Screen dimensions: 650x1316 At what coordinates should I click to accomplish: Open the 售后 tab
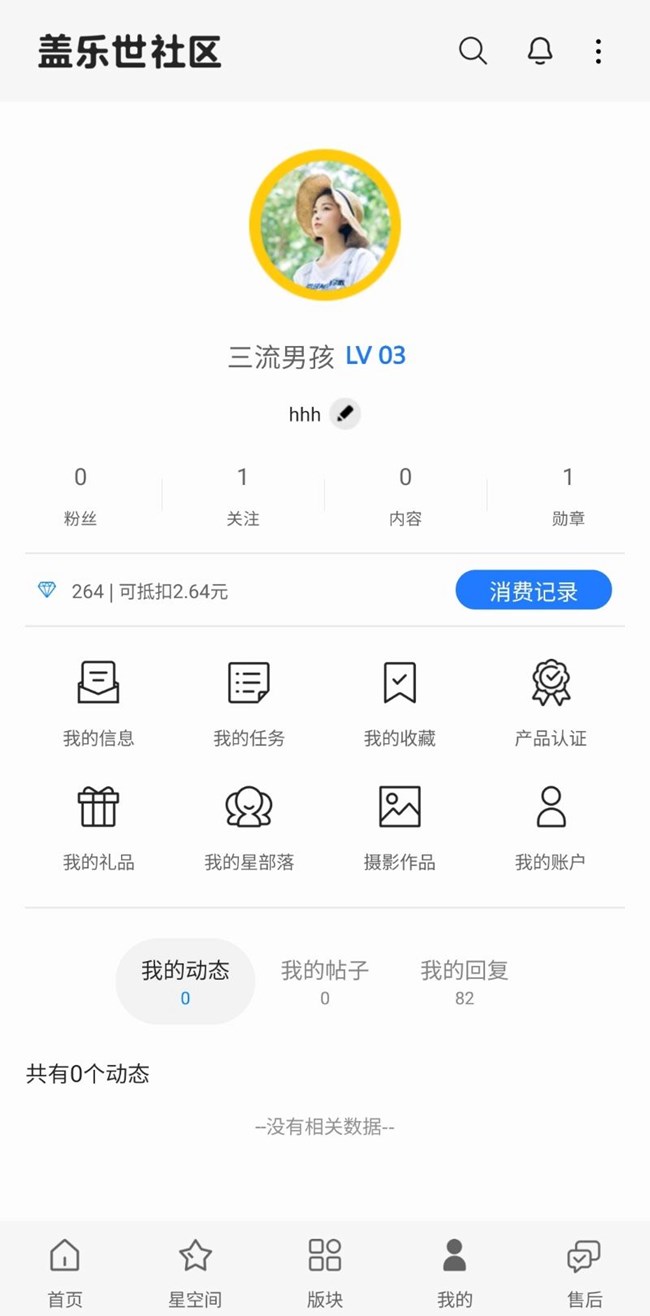pos(584,1272)
